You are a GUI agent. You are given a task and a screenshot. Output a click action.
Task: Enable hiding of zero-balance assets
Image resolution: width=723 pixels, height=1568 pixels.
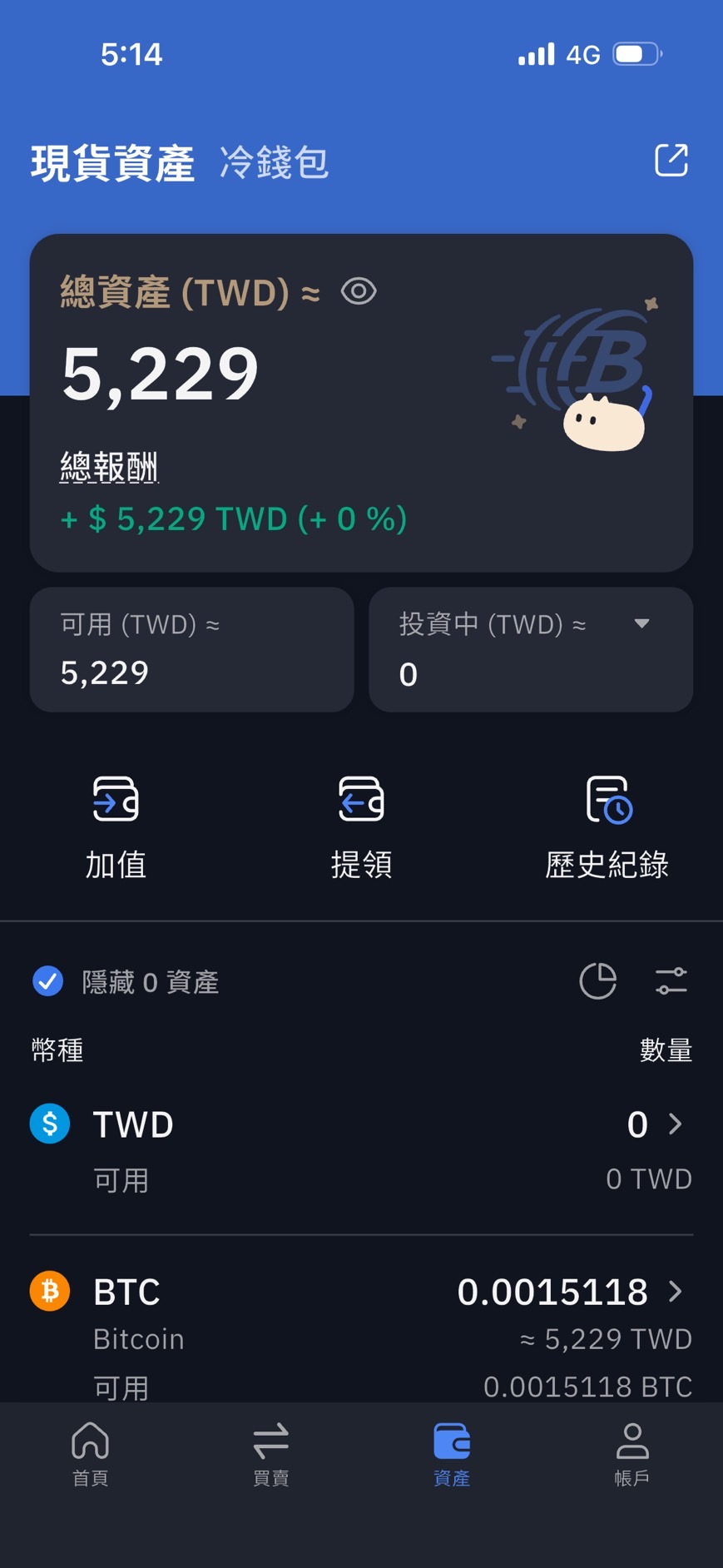click(47, 981)
